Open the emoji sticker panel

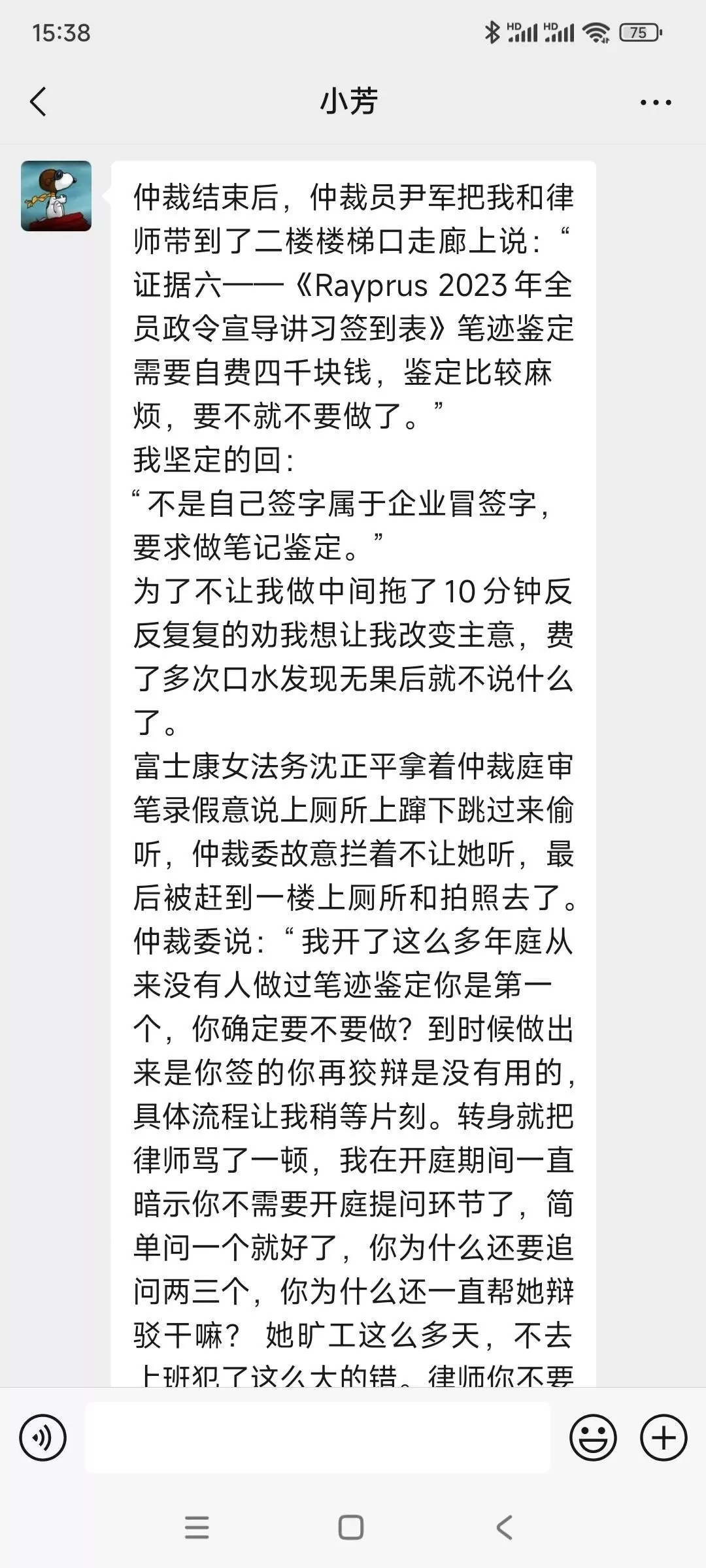pos(593,1437)
